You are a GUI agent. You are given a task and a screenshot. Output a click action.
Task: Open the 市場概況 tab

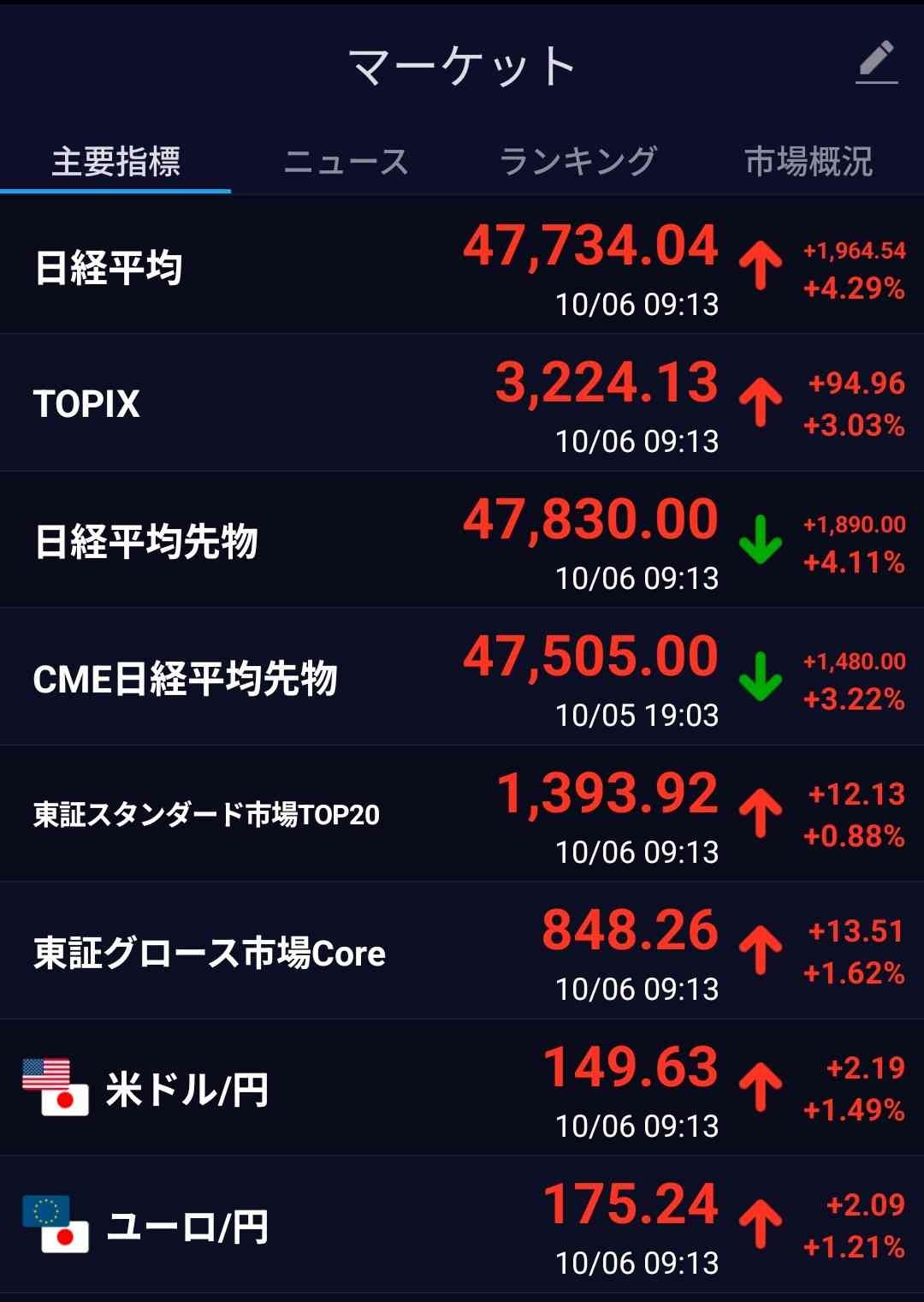click(808, 162)
